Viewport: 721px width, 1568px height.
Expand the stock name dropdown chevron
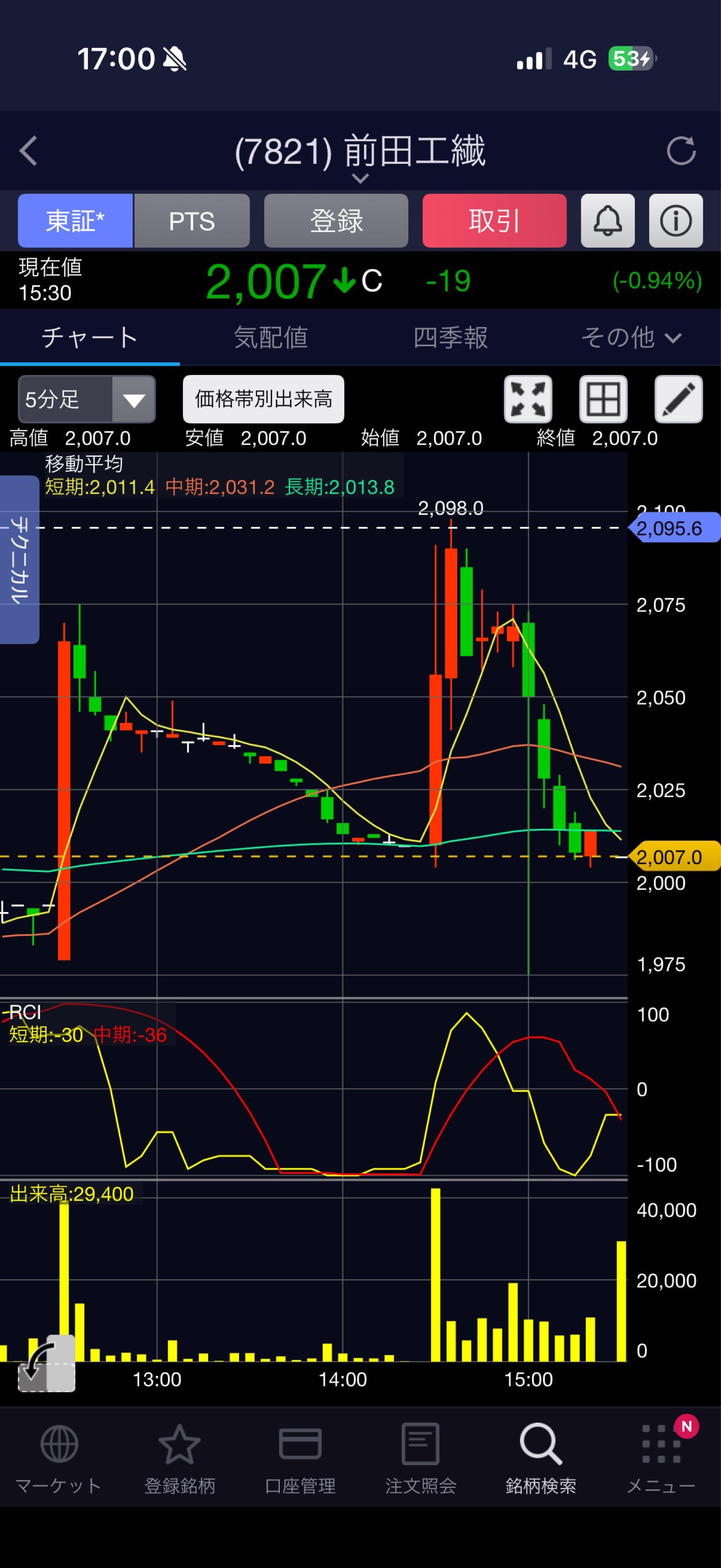[360, 178]
